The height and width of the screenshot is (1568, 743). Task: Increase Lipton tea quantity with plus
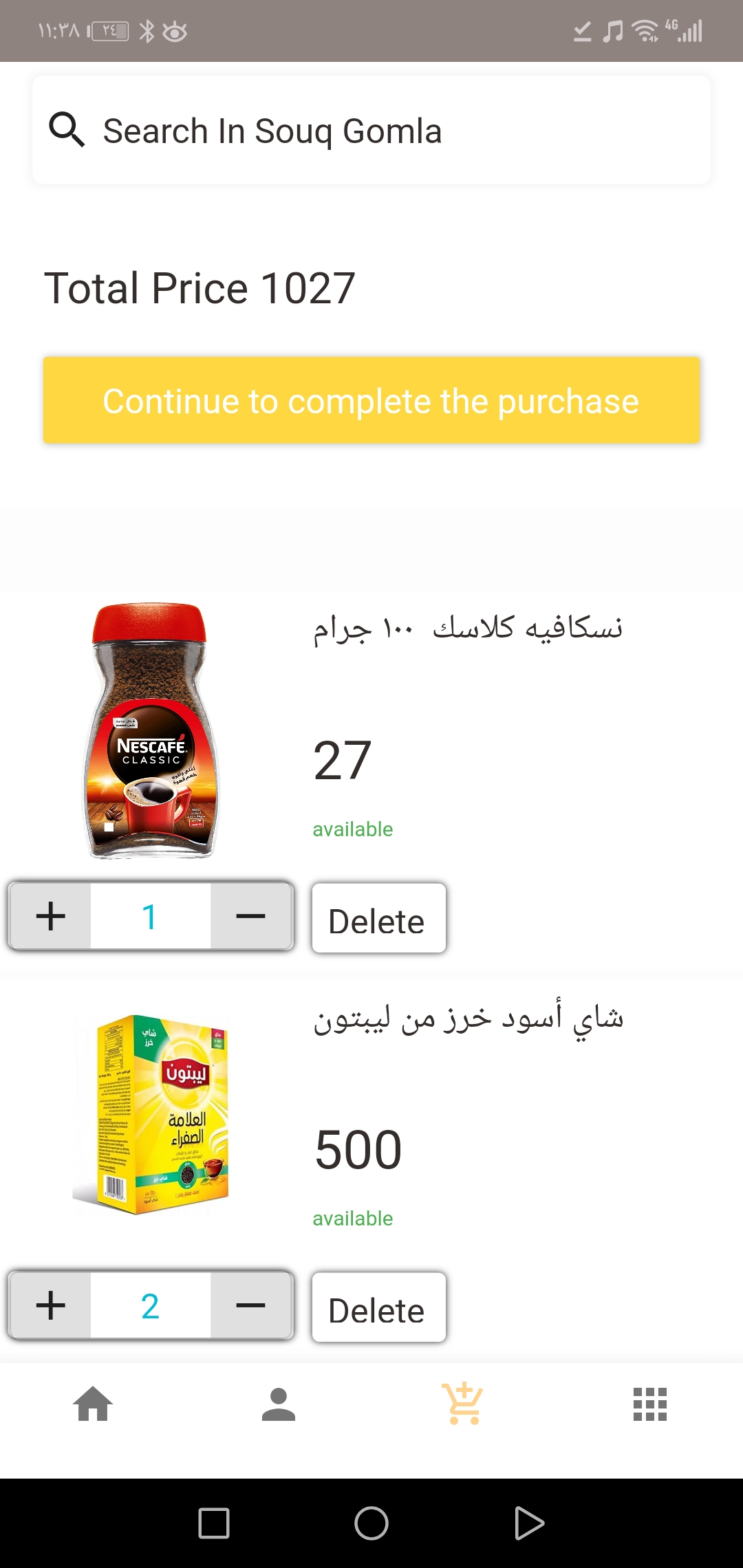tap(50, 1305)
